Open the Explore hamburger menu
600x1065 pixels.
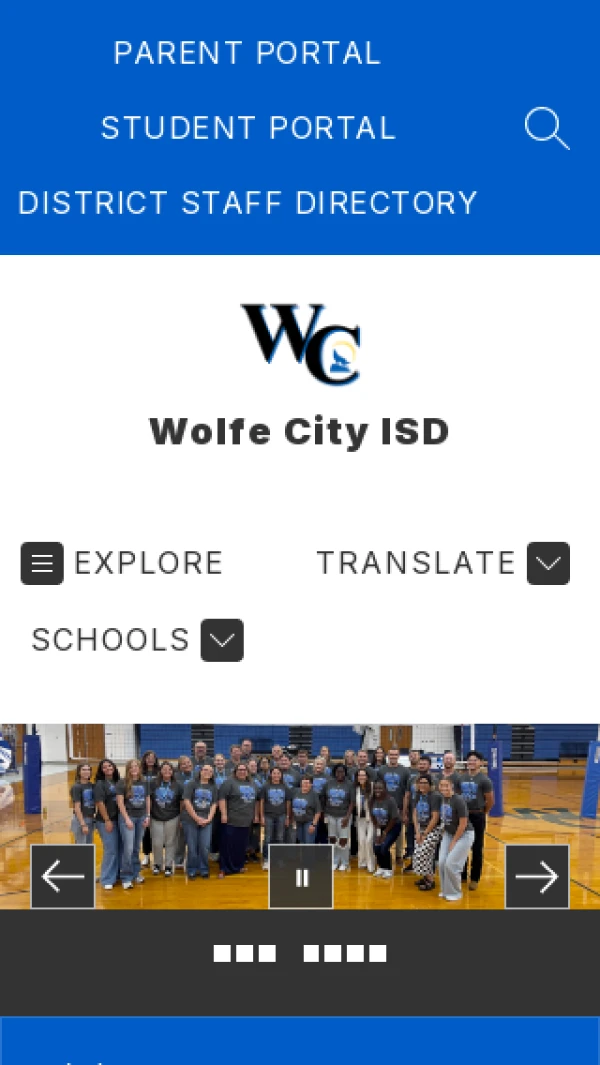[42, 563]
